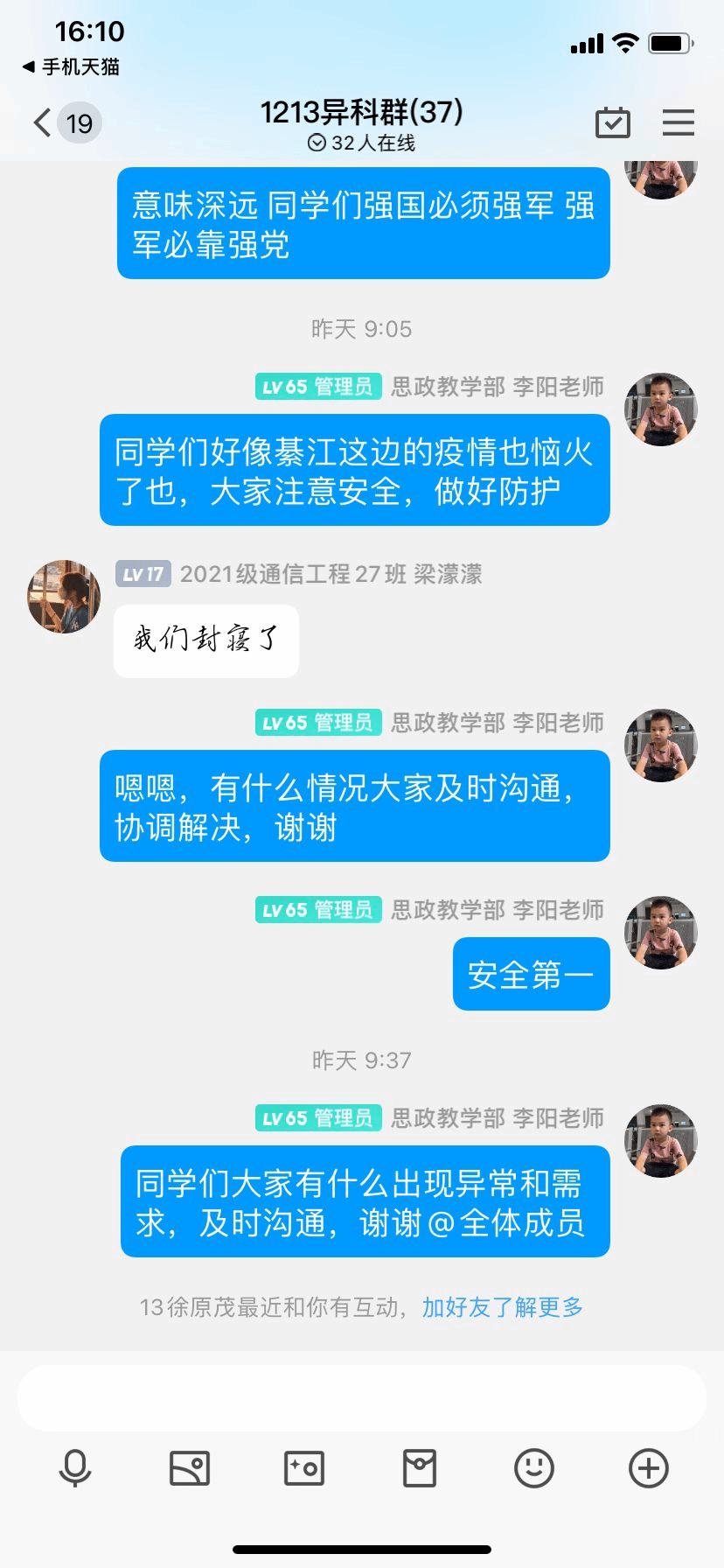Open the group calendar check-in icon
The image size is (724, 1568).
click(612, 122)
